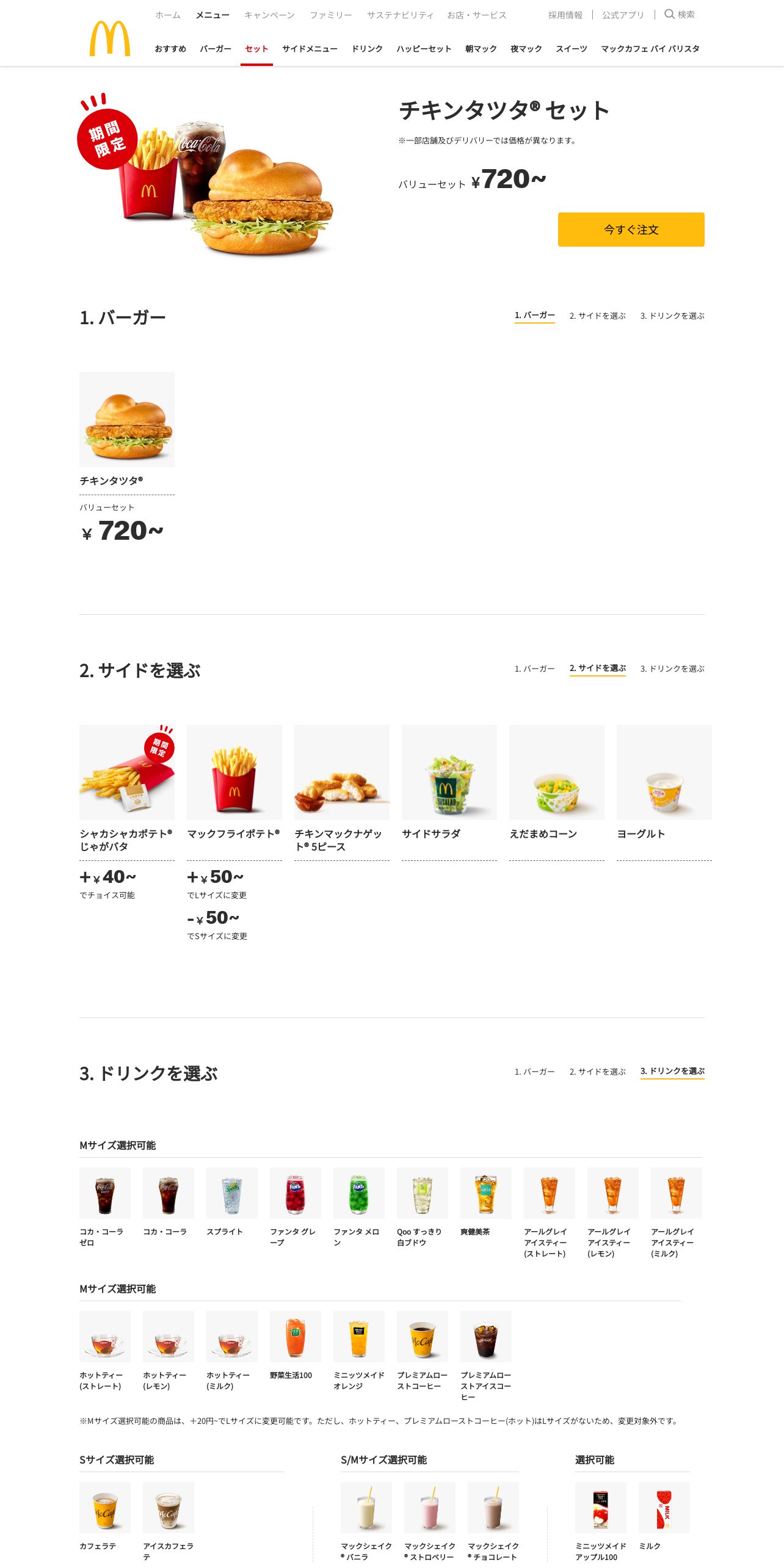
Task: Open the 公式アプリ link
Action: pyautogui.click(x=623, y=15)
